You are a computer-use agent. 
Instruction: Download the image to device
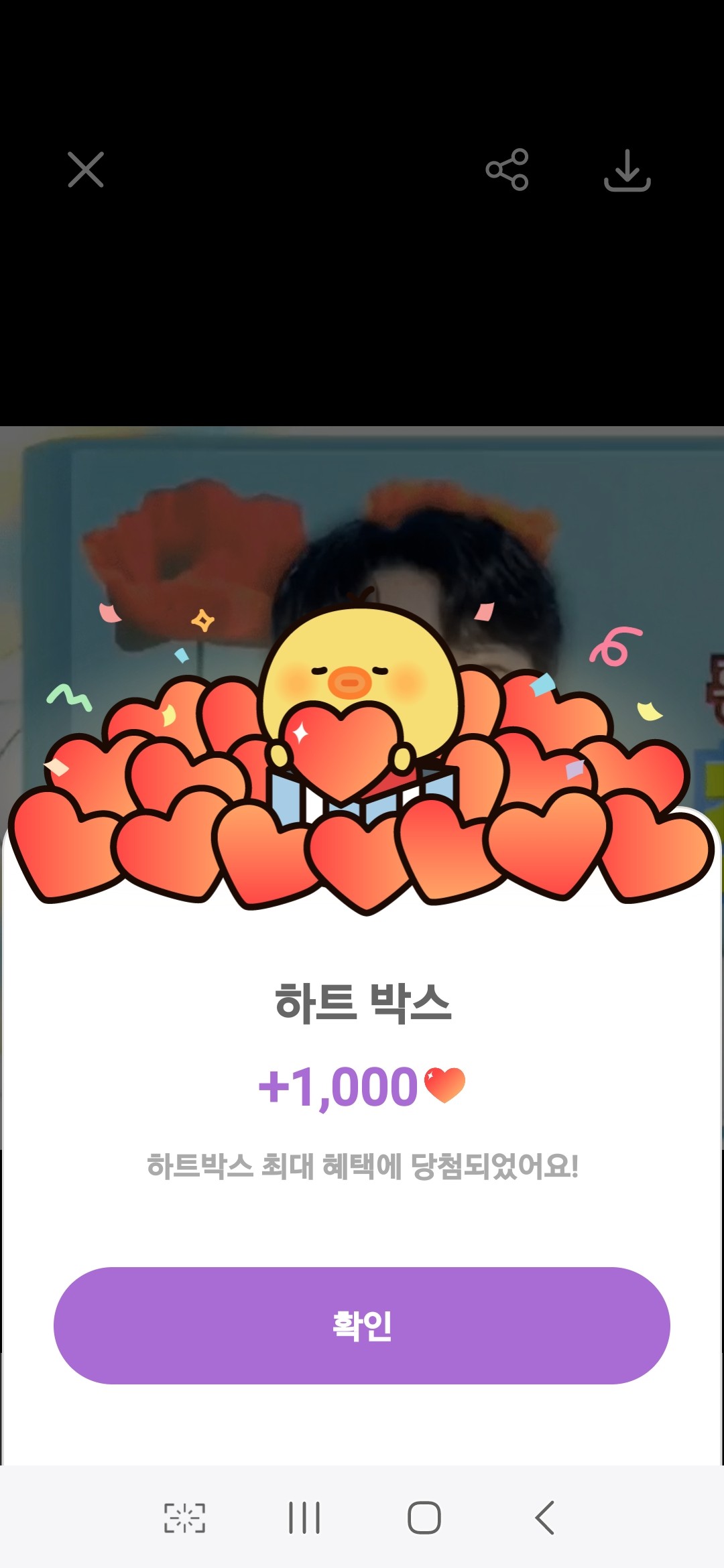pos(627,170)
